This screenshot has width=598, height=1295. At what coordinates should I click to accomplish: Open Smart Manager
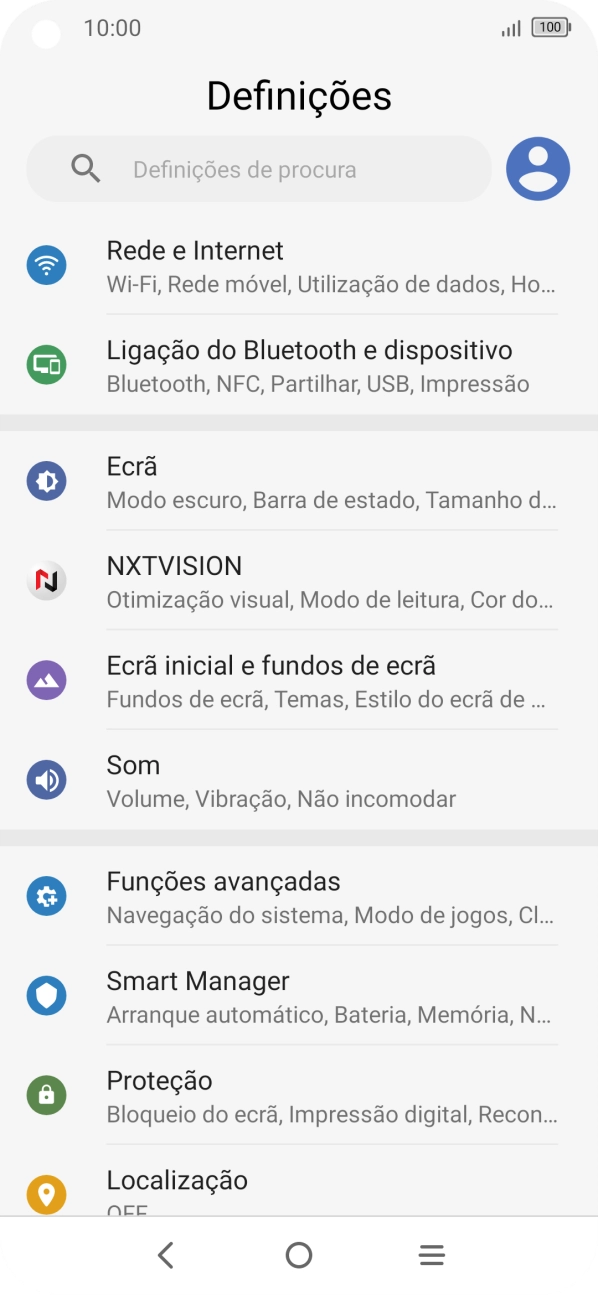[299, 996]
